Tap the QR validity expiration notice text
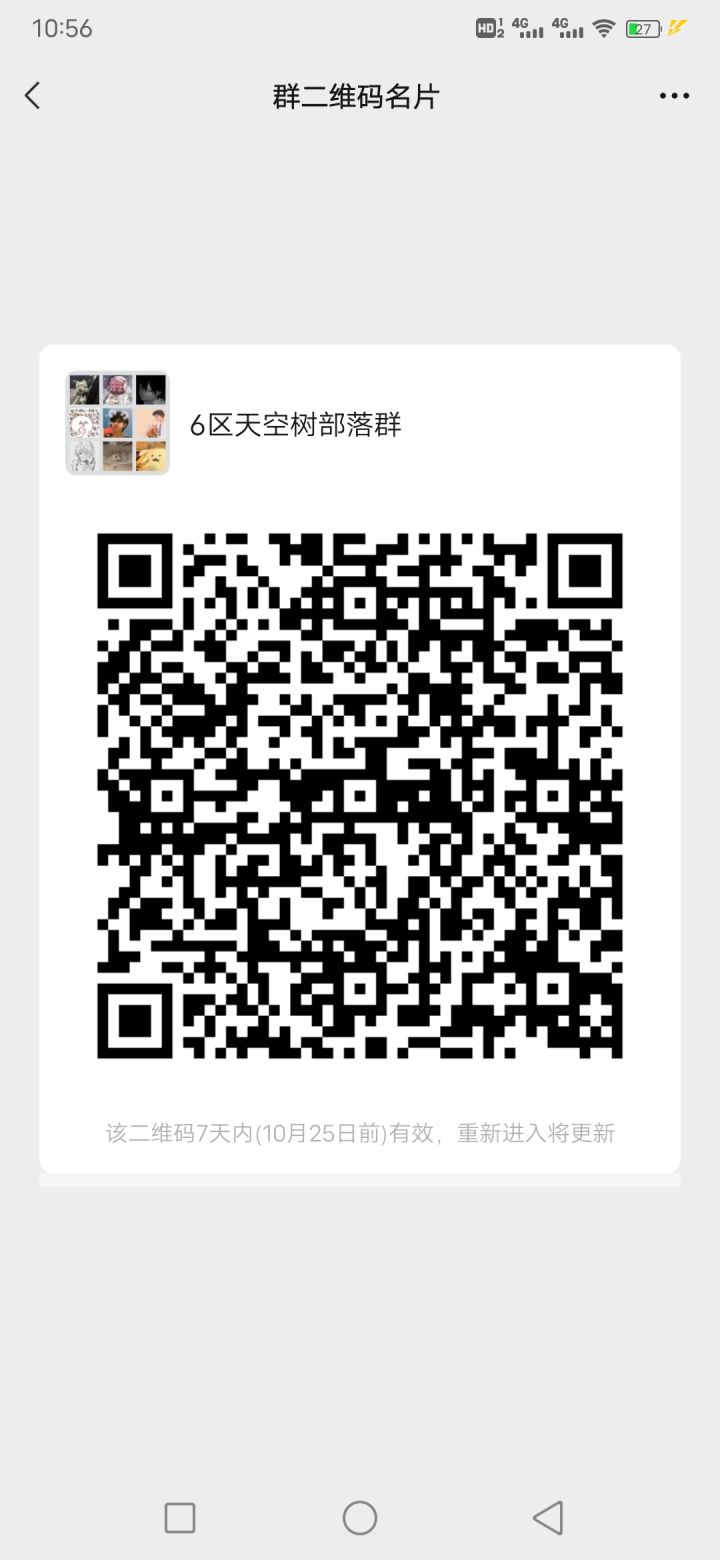 (360, 1133)
